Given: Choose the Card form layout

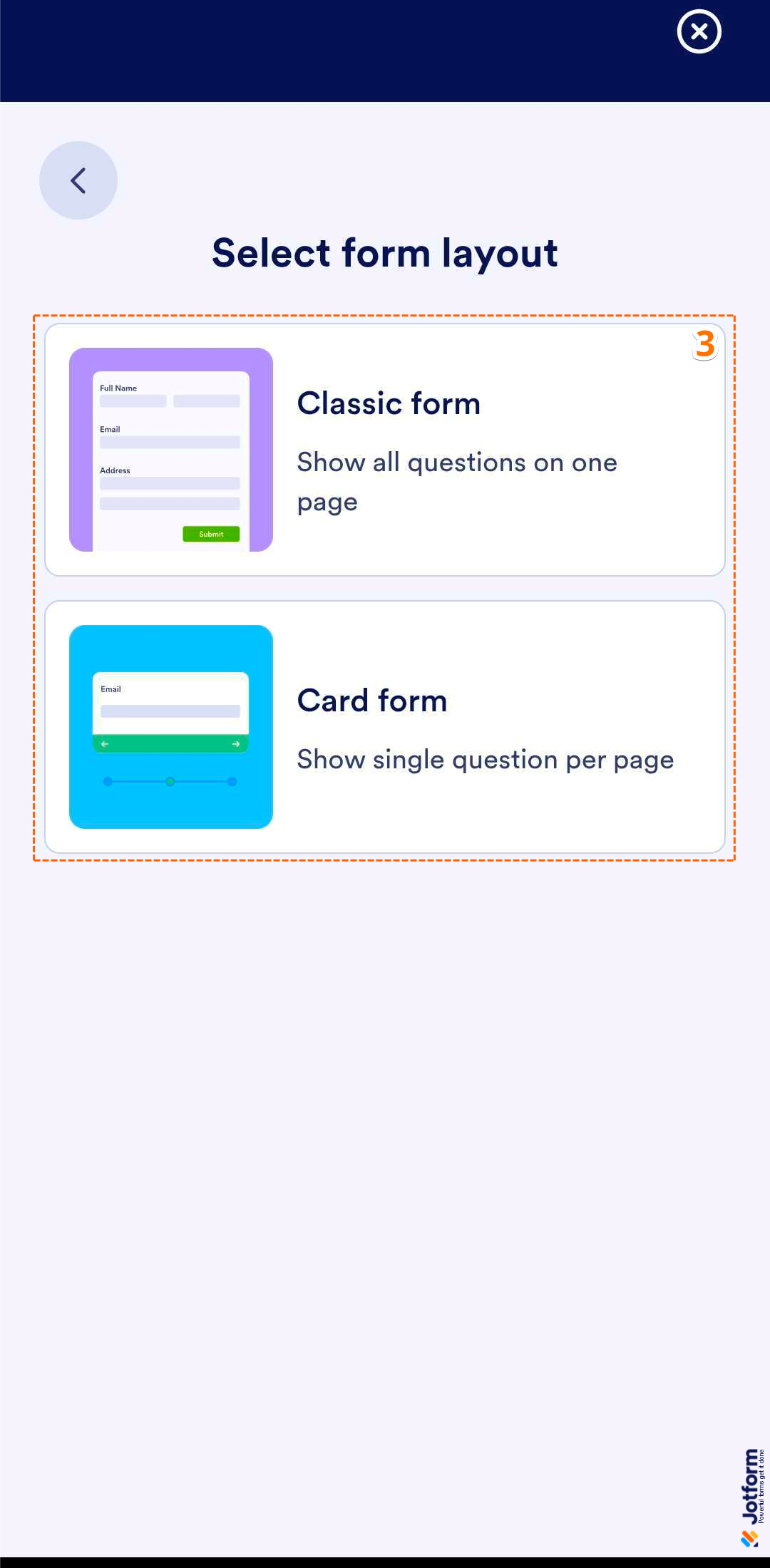Looking at the screenshot, I should pos(385,727).
